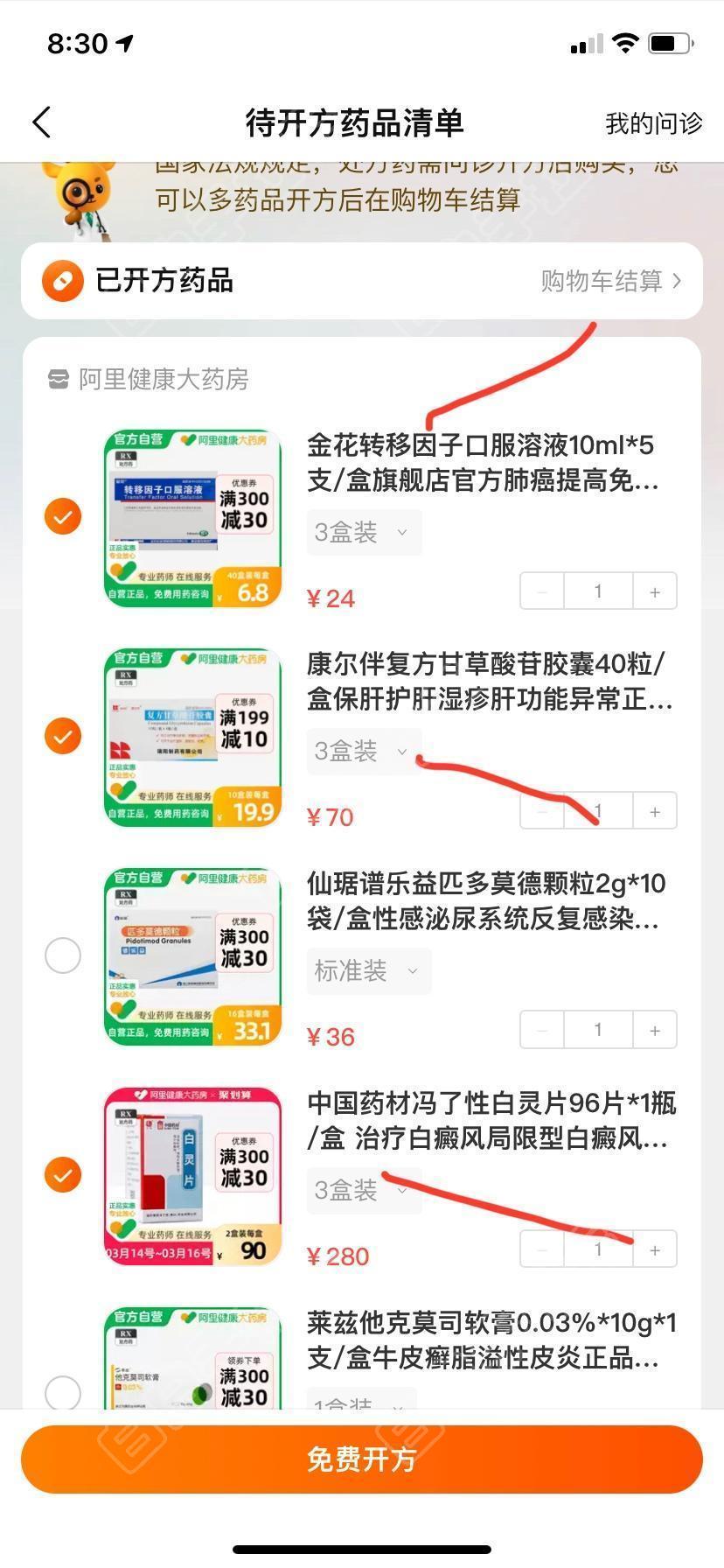The width and height of the screenshot is (724, 1568).
Task: Increase quantity of 匹多莫德颗粒
Action: [654, 1031]
